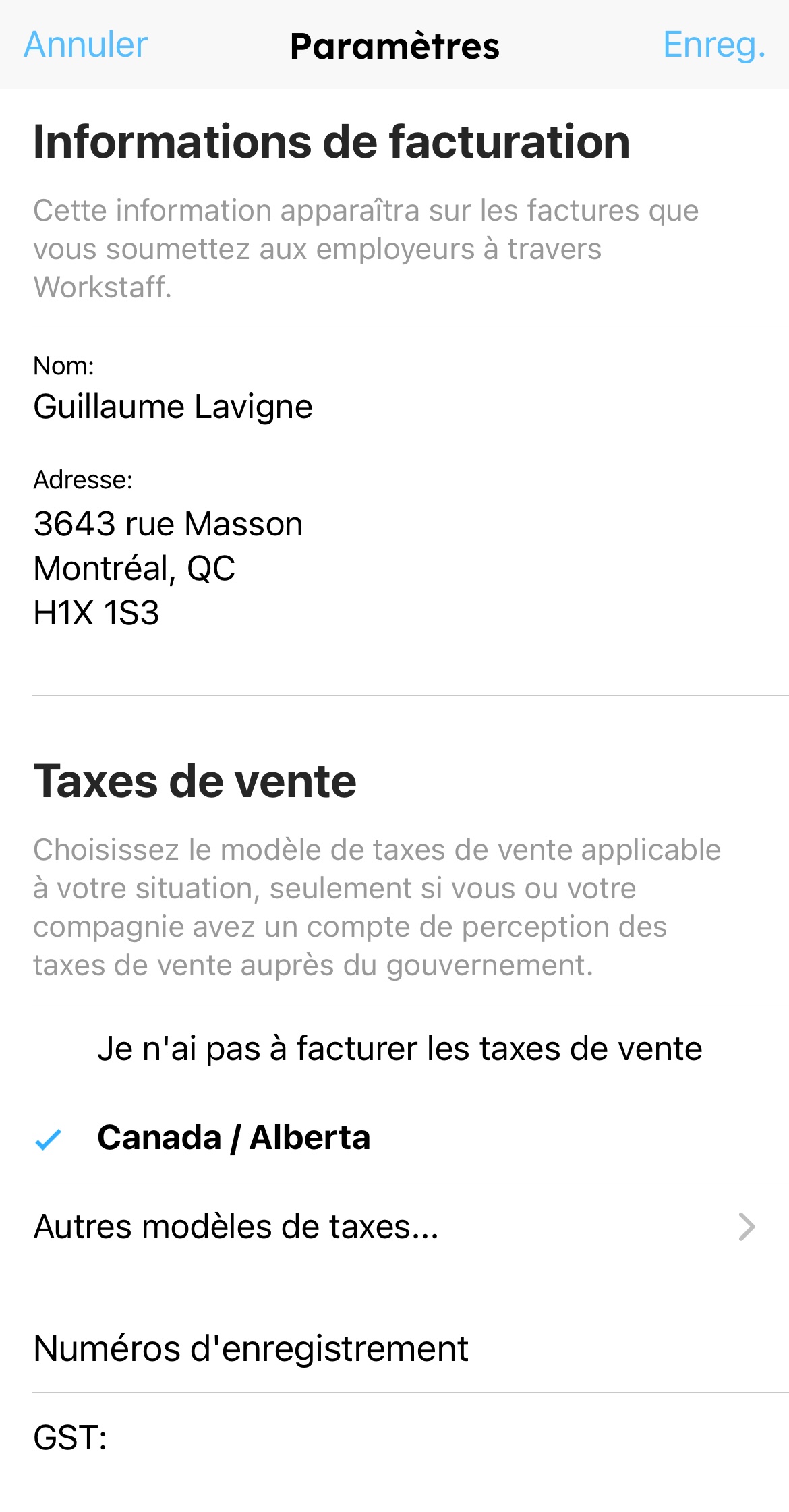Open Autres modèles de taxes list
789x1512 pixels.
pos(236,1227)
